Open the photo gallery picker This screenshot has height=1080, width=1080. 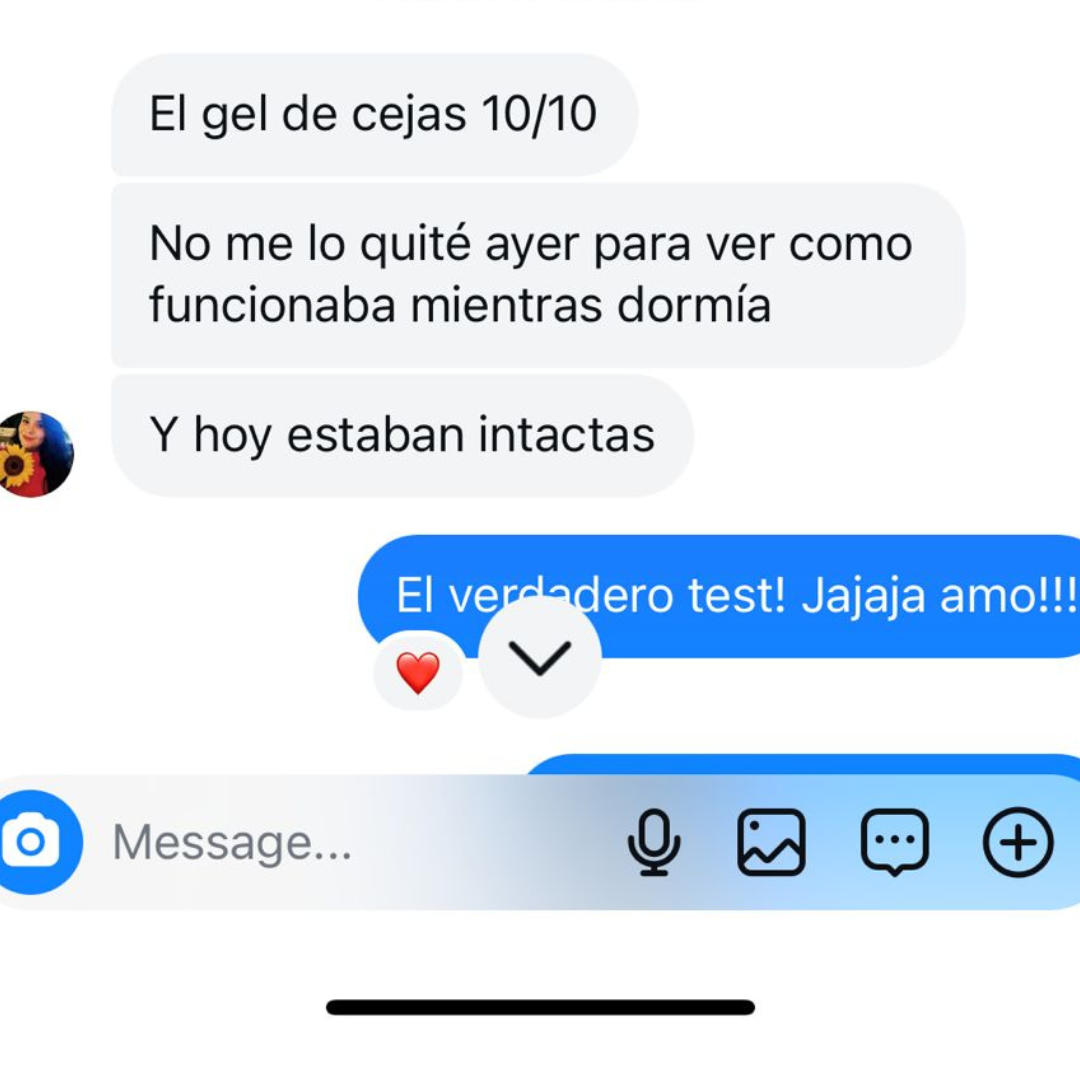771,842
